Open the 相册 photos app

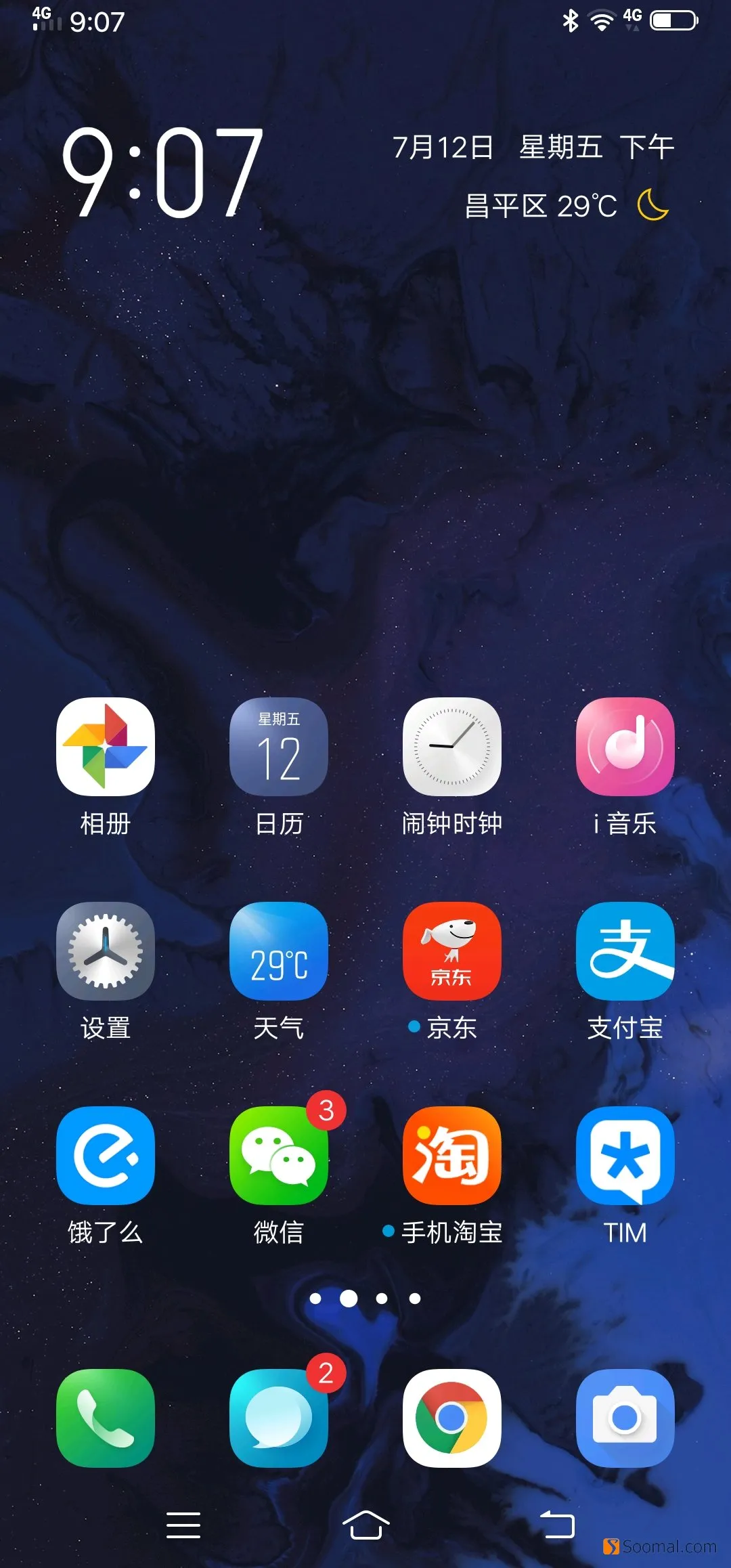tap(106, 747)
